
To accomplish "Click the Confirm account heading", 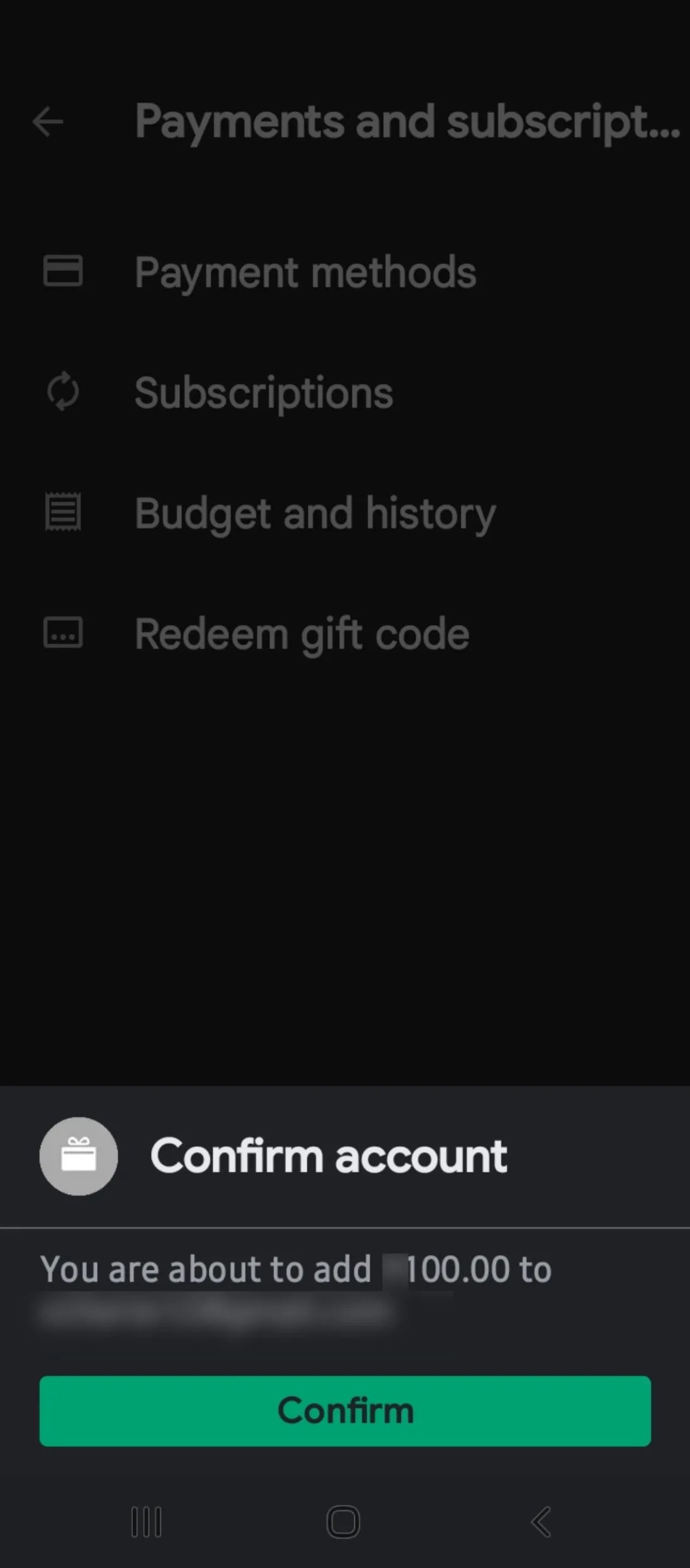I will click(329, 1156).
